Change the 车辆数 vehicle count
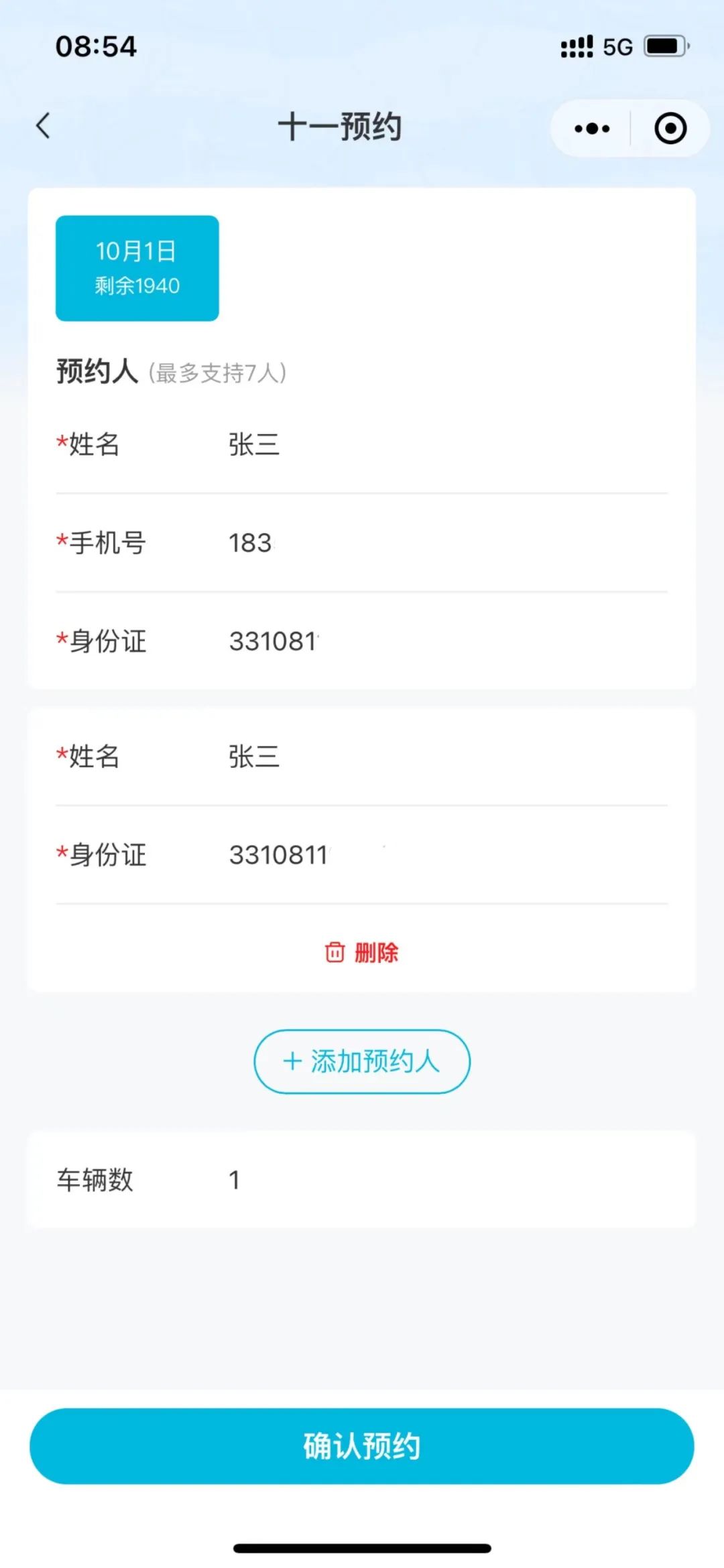Viewport: 724px width, 1568px height. (442, 1179)
